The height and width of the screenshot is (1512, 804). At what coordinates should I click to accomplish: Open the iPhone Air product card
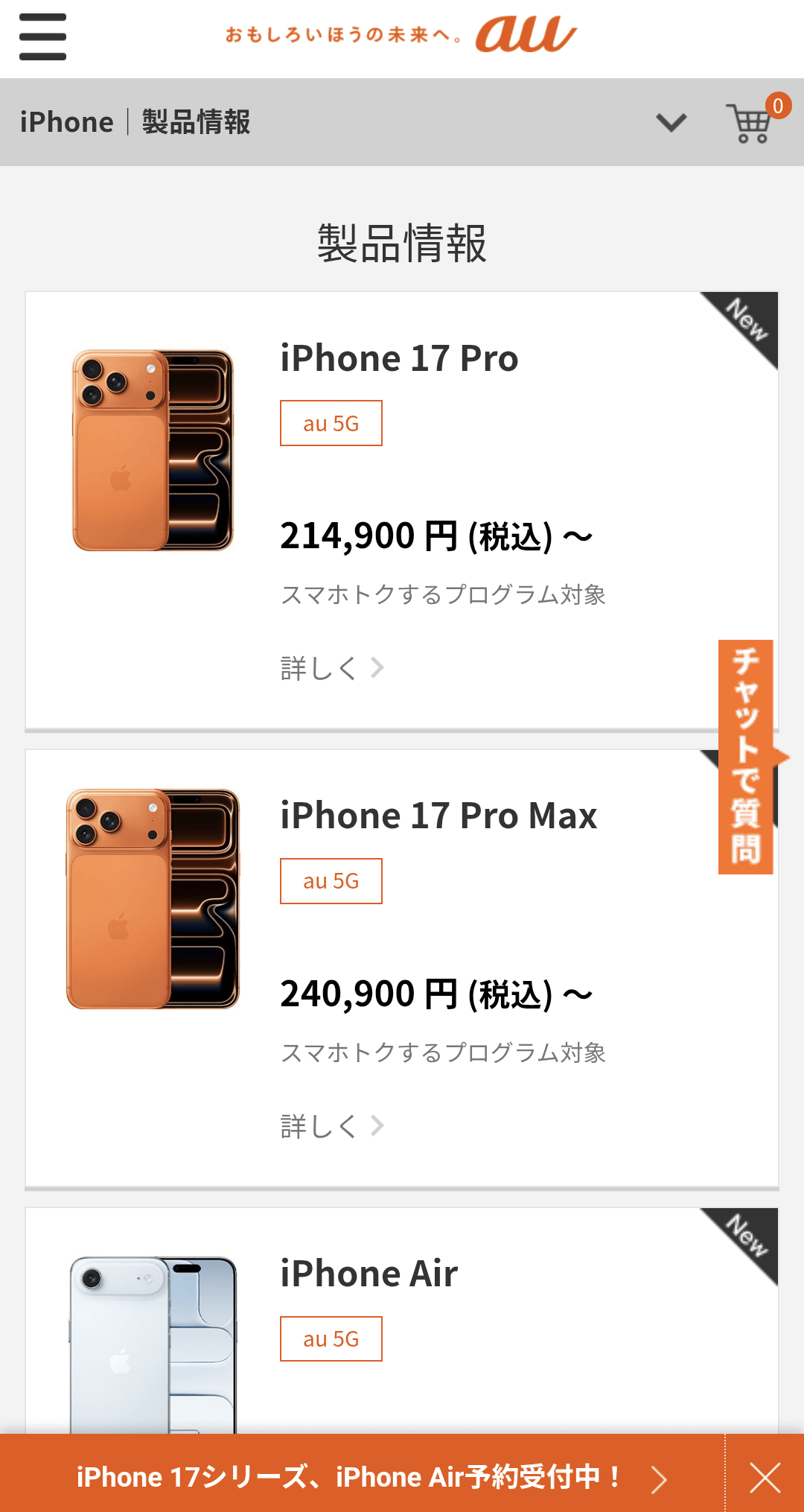click(369, 1274)
